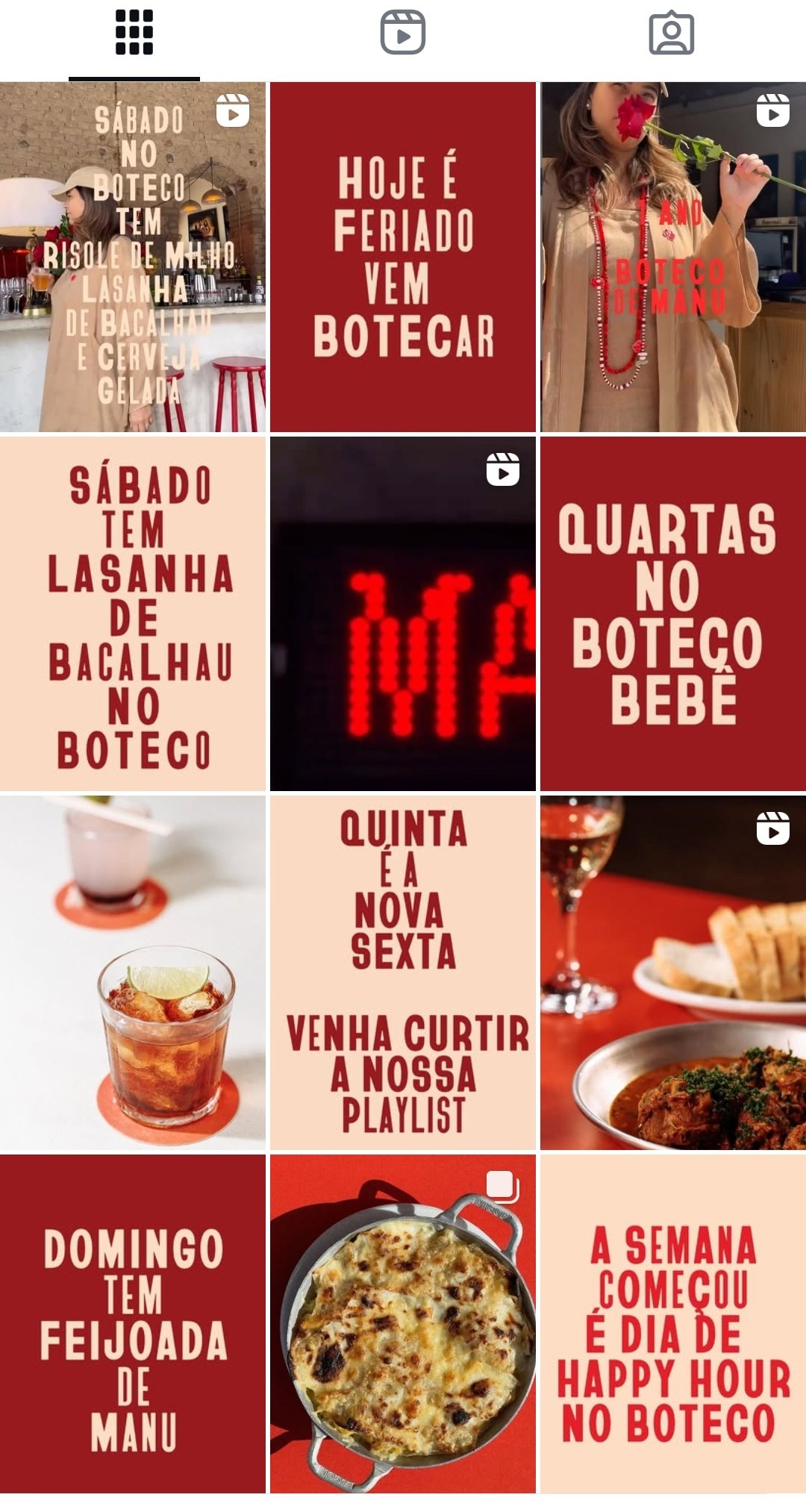The width and height of the screenshot is (806, 1512).
Task: Open the cocktail drinks photo post
Action: pos(133,972)
